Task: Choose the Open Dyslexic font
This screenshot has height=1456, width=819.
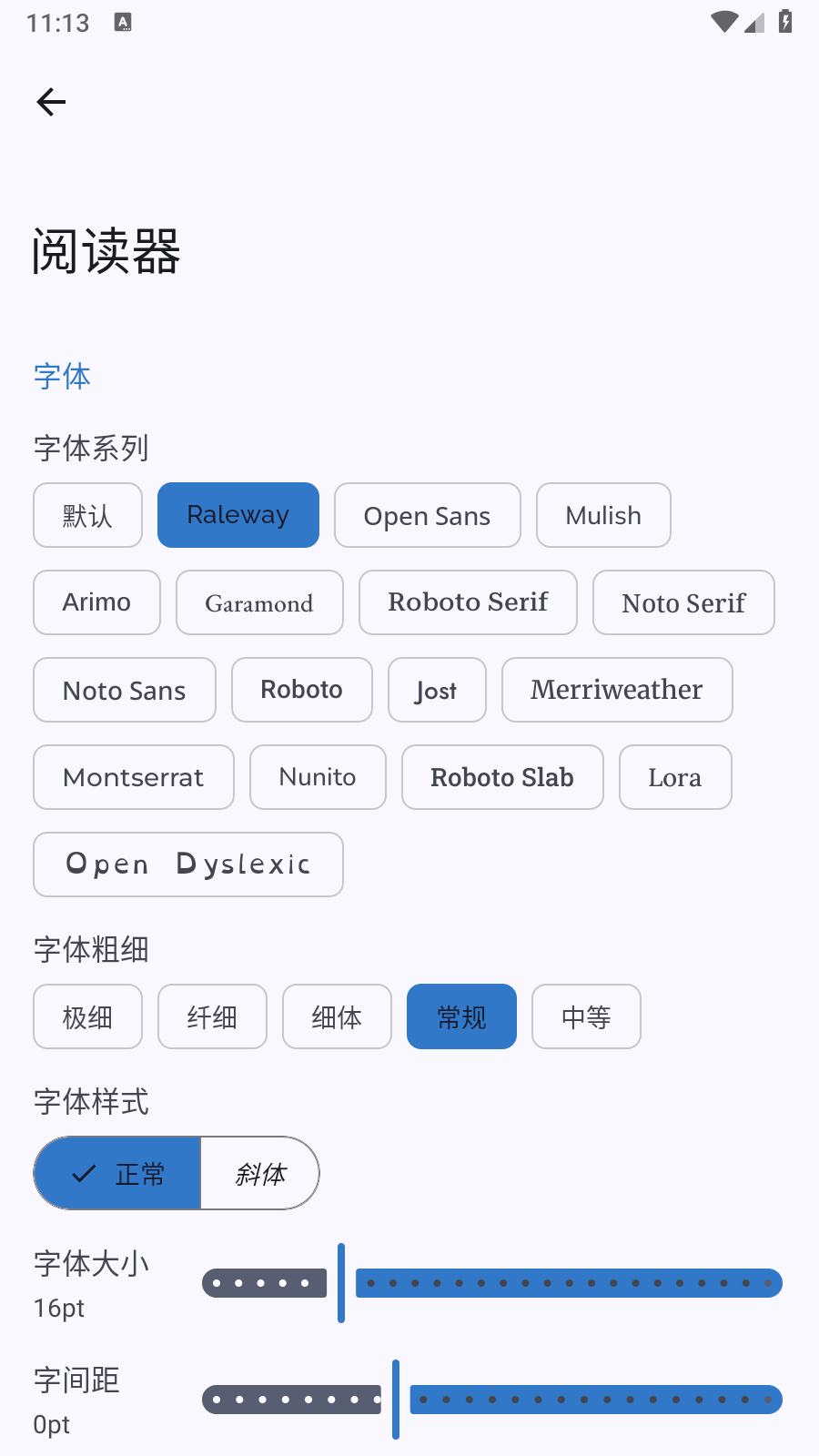Action: 187,864
